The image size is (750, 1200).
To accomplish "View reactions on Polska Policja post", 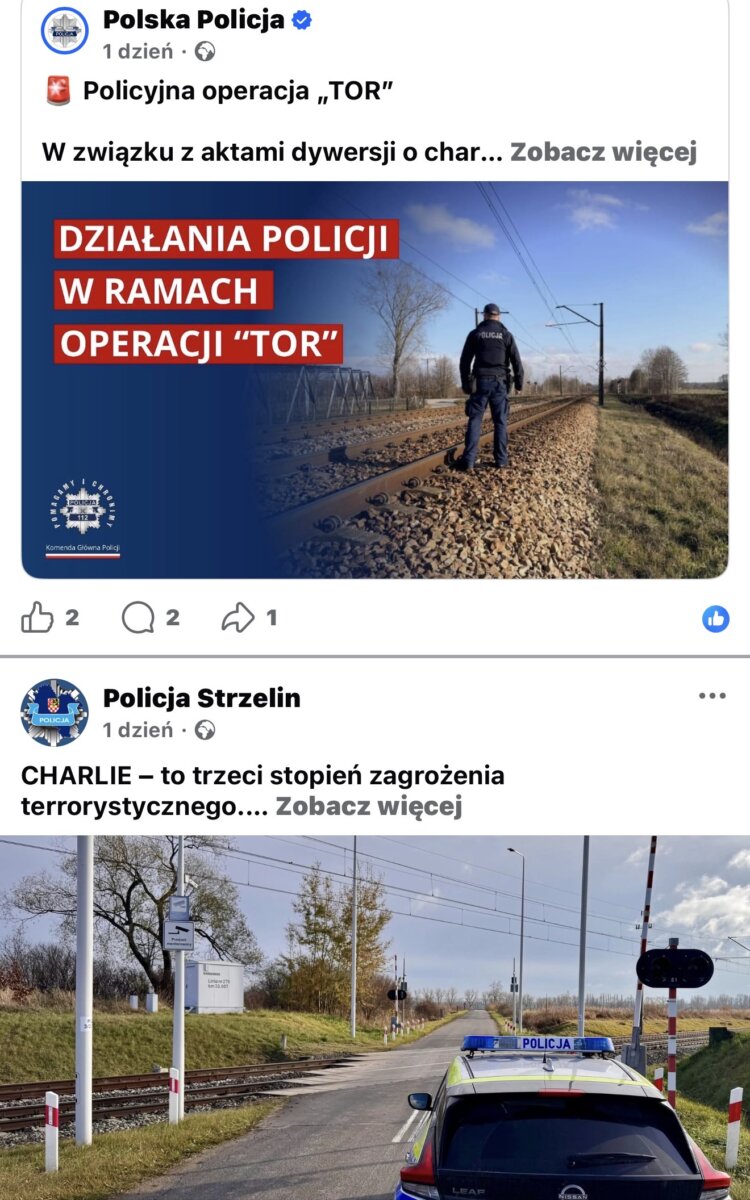I will point(715,619).
